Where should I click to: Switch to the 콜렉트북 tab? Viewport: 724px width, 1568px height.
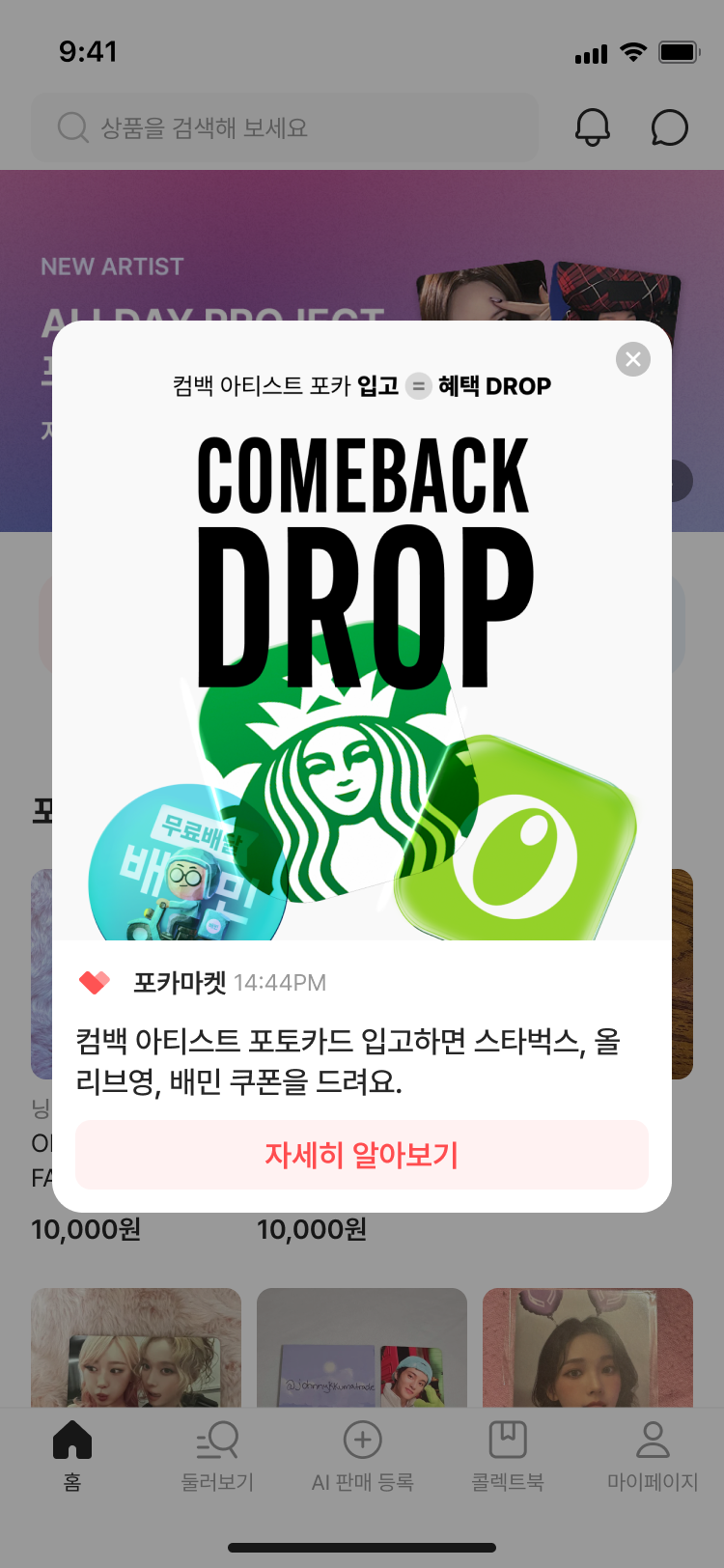(x=507, y=1456)
